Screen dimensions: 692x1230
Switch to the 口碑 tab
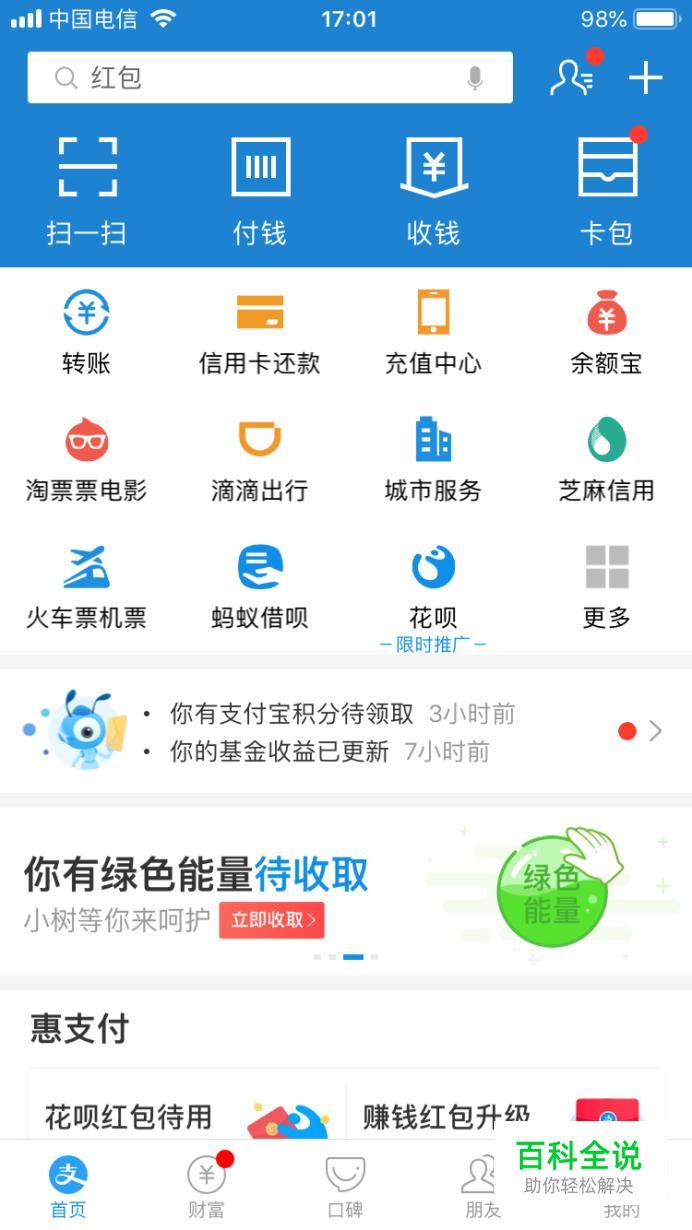345,1185
